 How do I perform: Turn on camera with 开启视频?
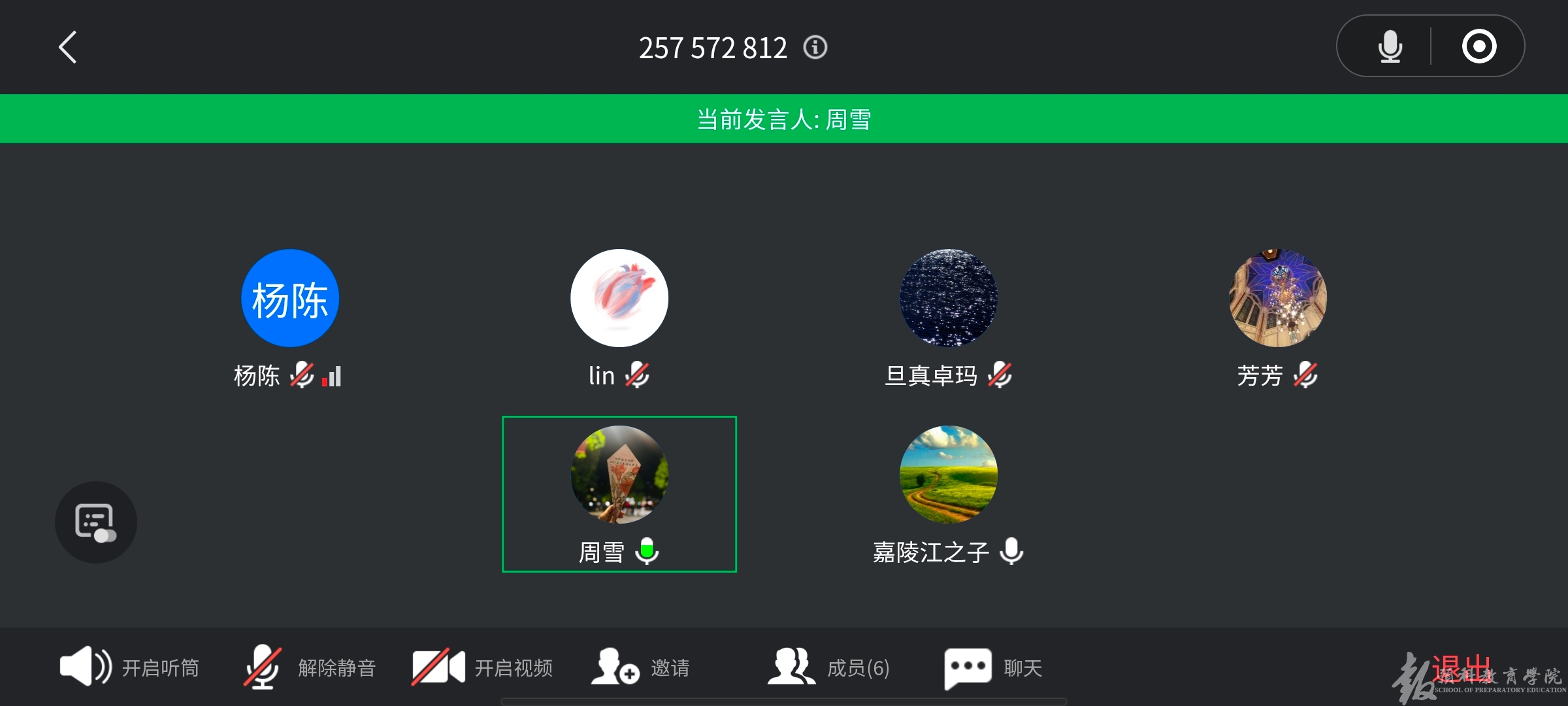483,667
